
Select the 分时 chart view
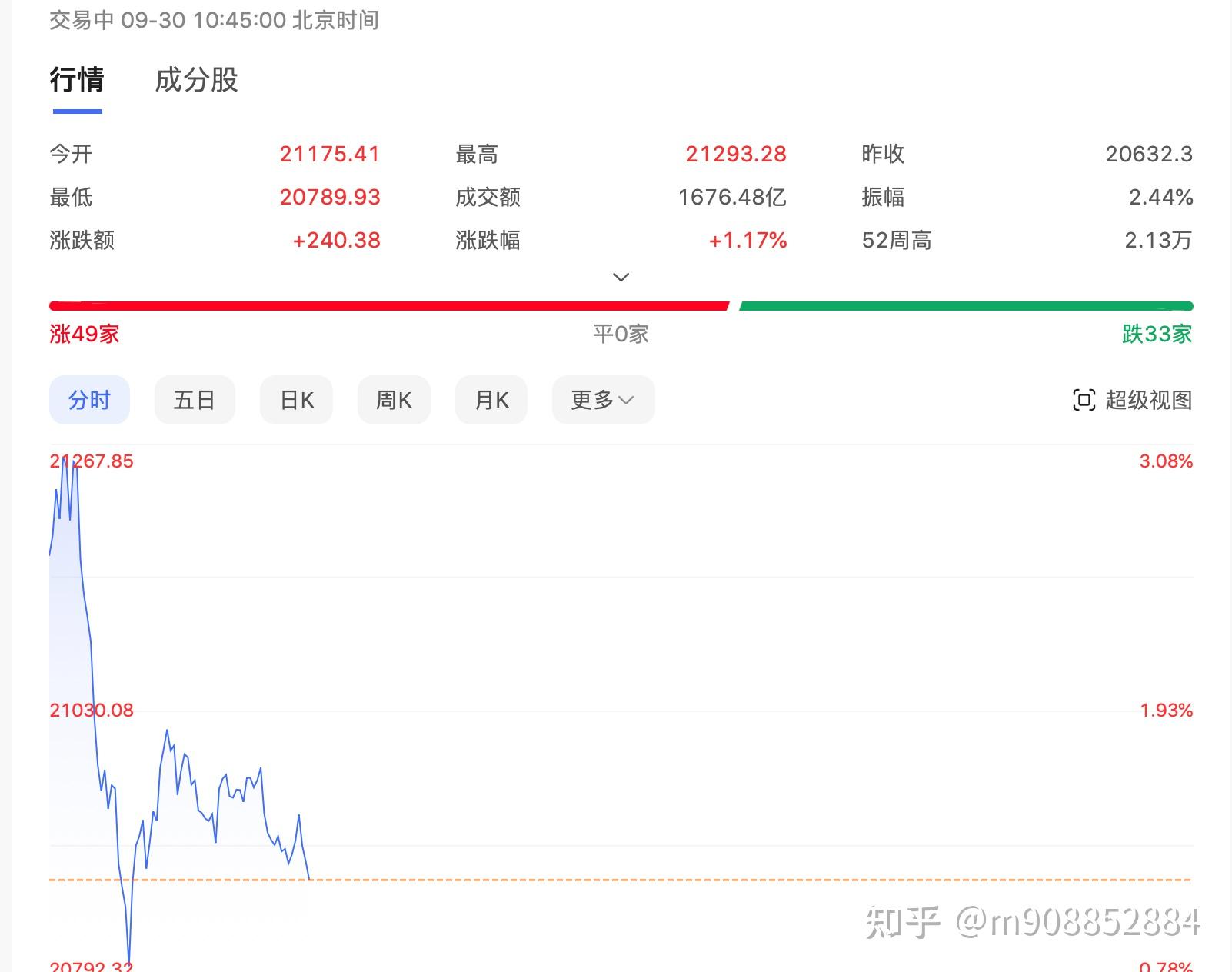tap(89, 400)
